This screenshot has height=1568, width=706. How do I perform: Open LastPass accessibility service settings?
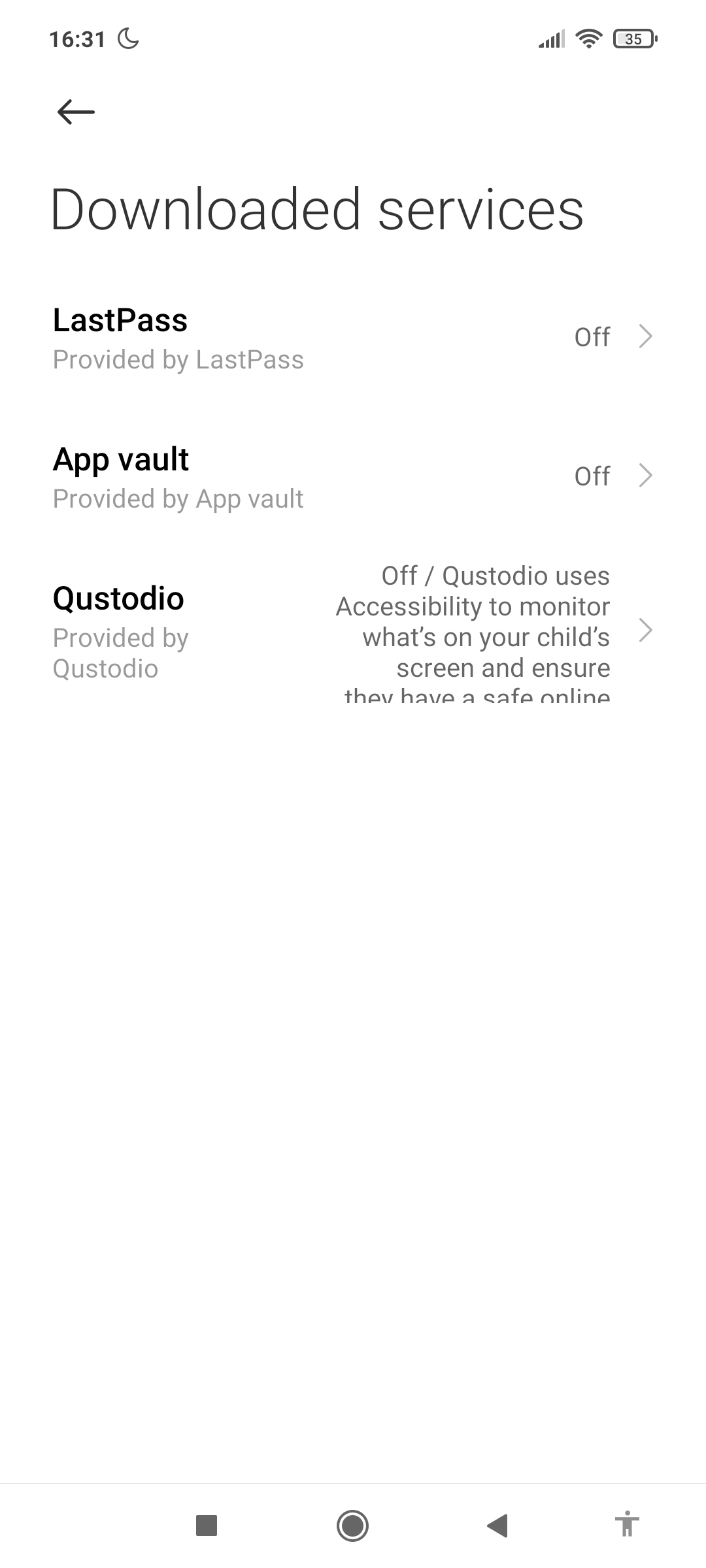click(353, 338)
